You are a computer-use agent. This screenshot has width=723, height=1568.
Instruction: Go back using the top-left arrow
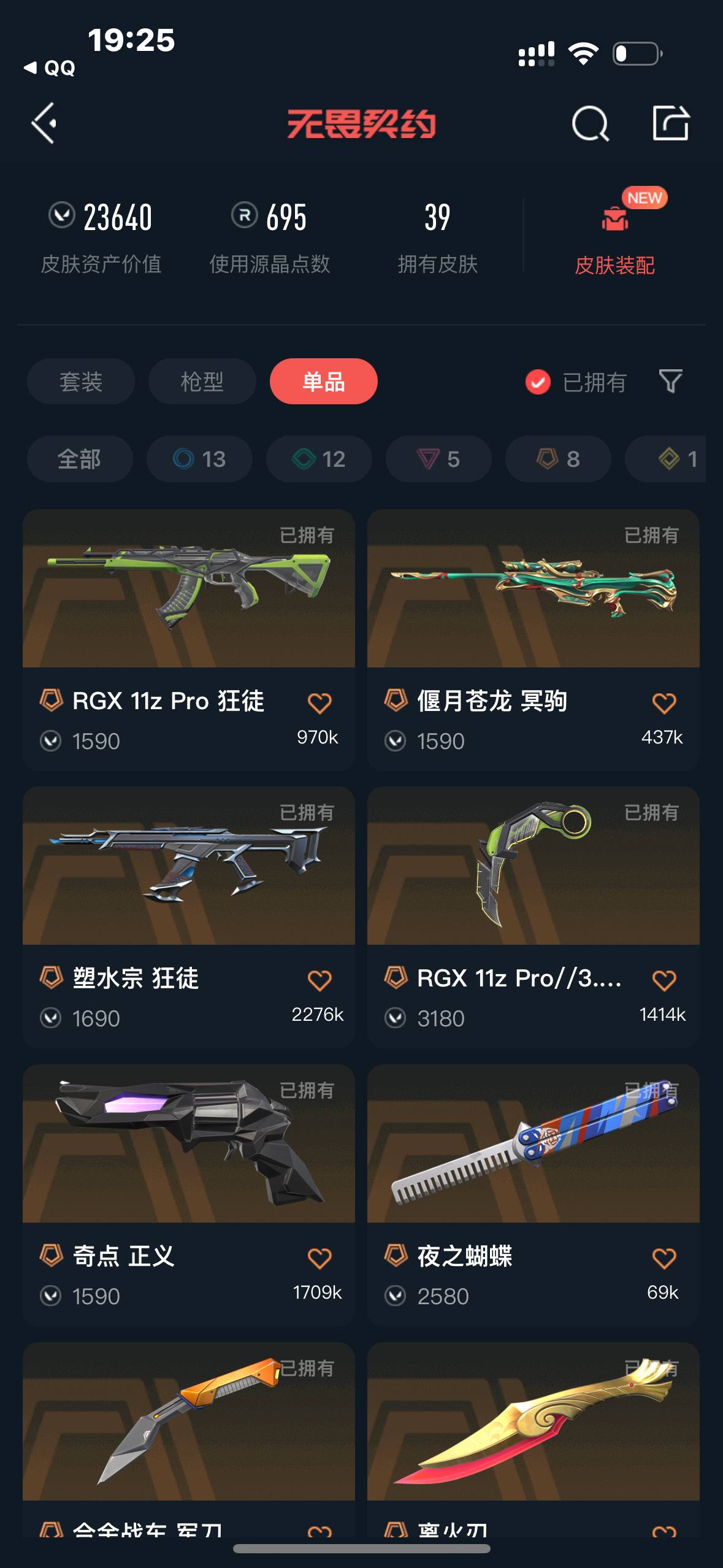click(44, 123)
